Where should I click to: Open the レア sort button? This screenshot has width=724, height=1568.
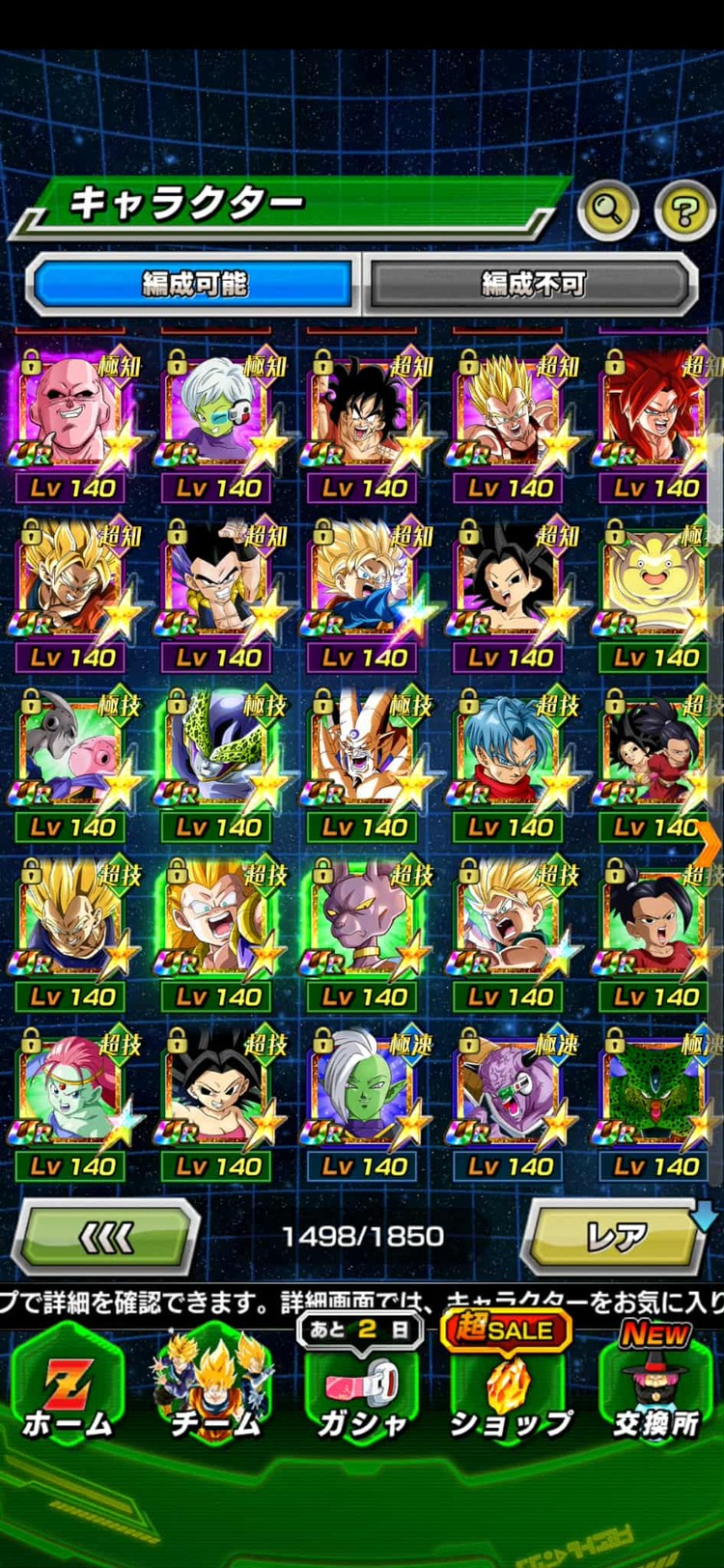(614, 1237)
